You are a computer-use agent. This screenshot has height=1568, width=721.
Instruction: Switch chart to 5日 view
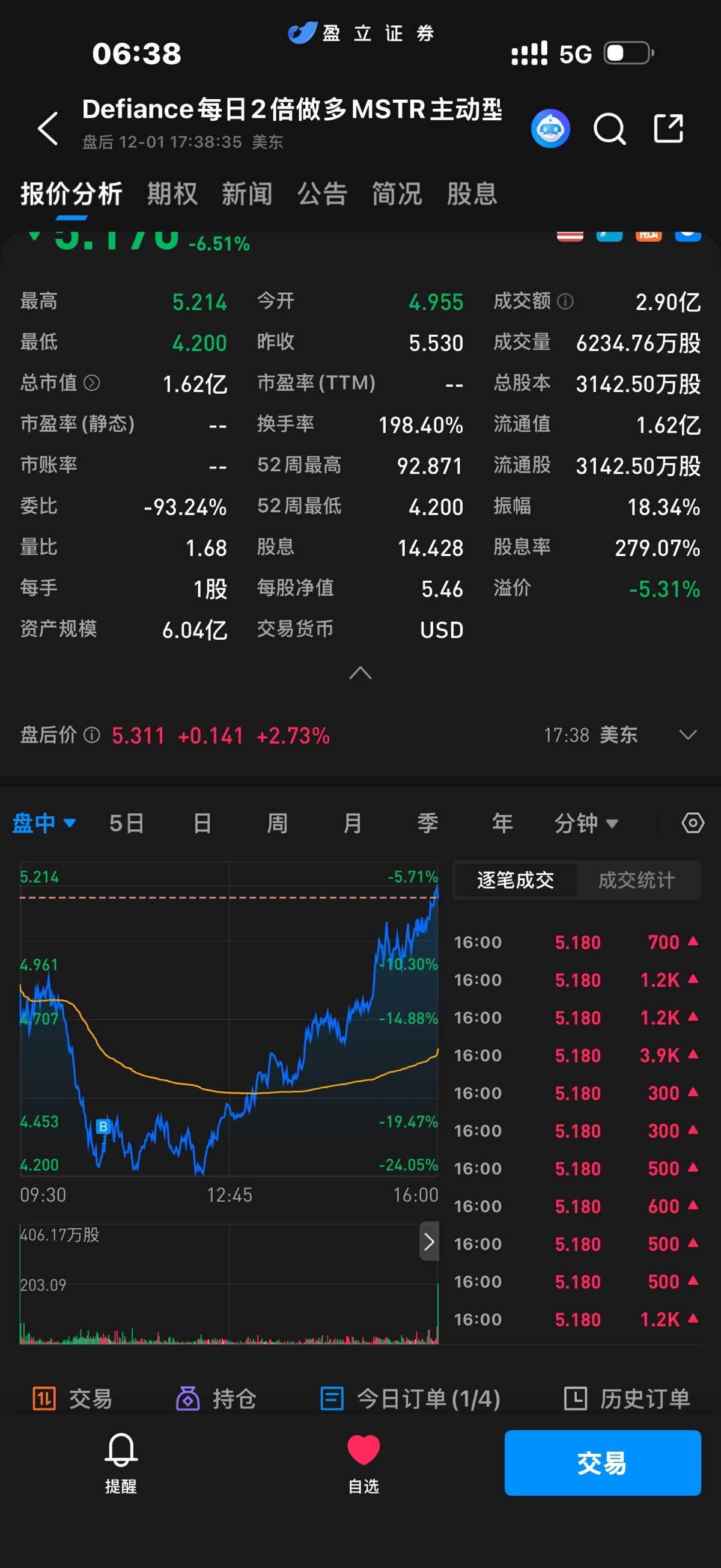(x=127, y=823)
